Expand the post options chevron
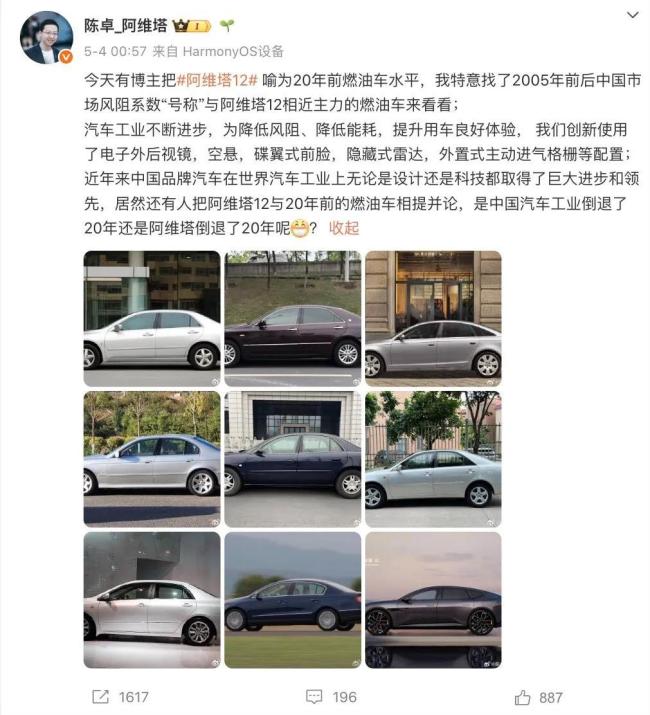The image size is (650, 715). click(x=631, y=17)
